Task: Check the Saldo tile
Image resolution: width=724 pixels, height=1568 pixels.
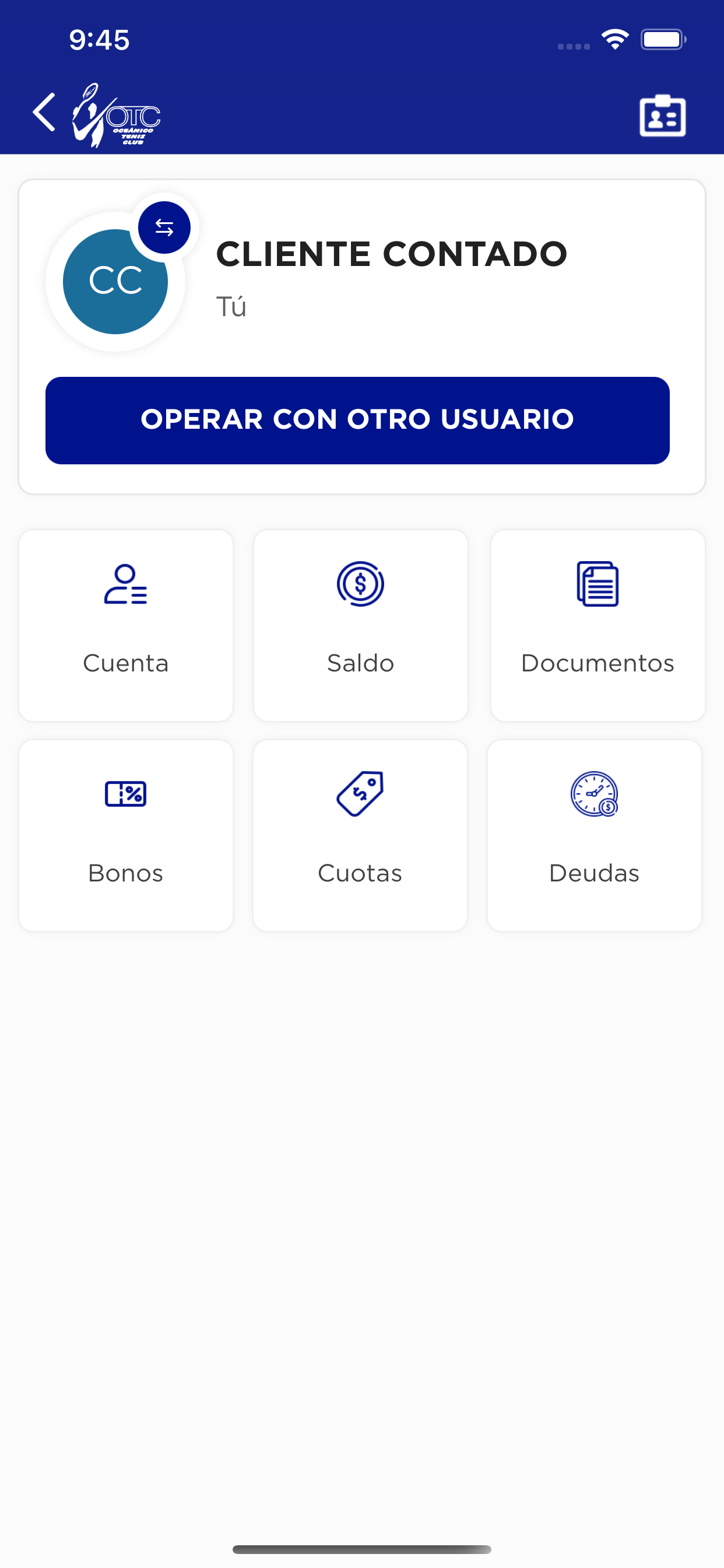Action: [x=361, y=625]
